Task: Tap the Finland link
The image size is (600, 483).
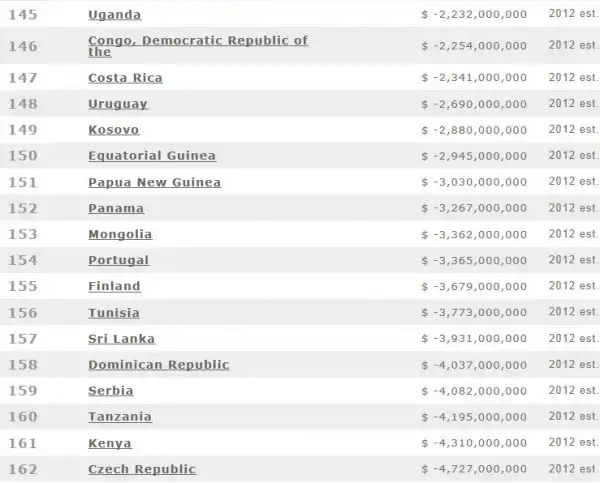Action: (114, 286)
